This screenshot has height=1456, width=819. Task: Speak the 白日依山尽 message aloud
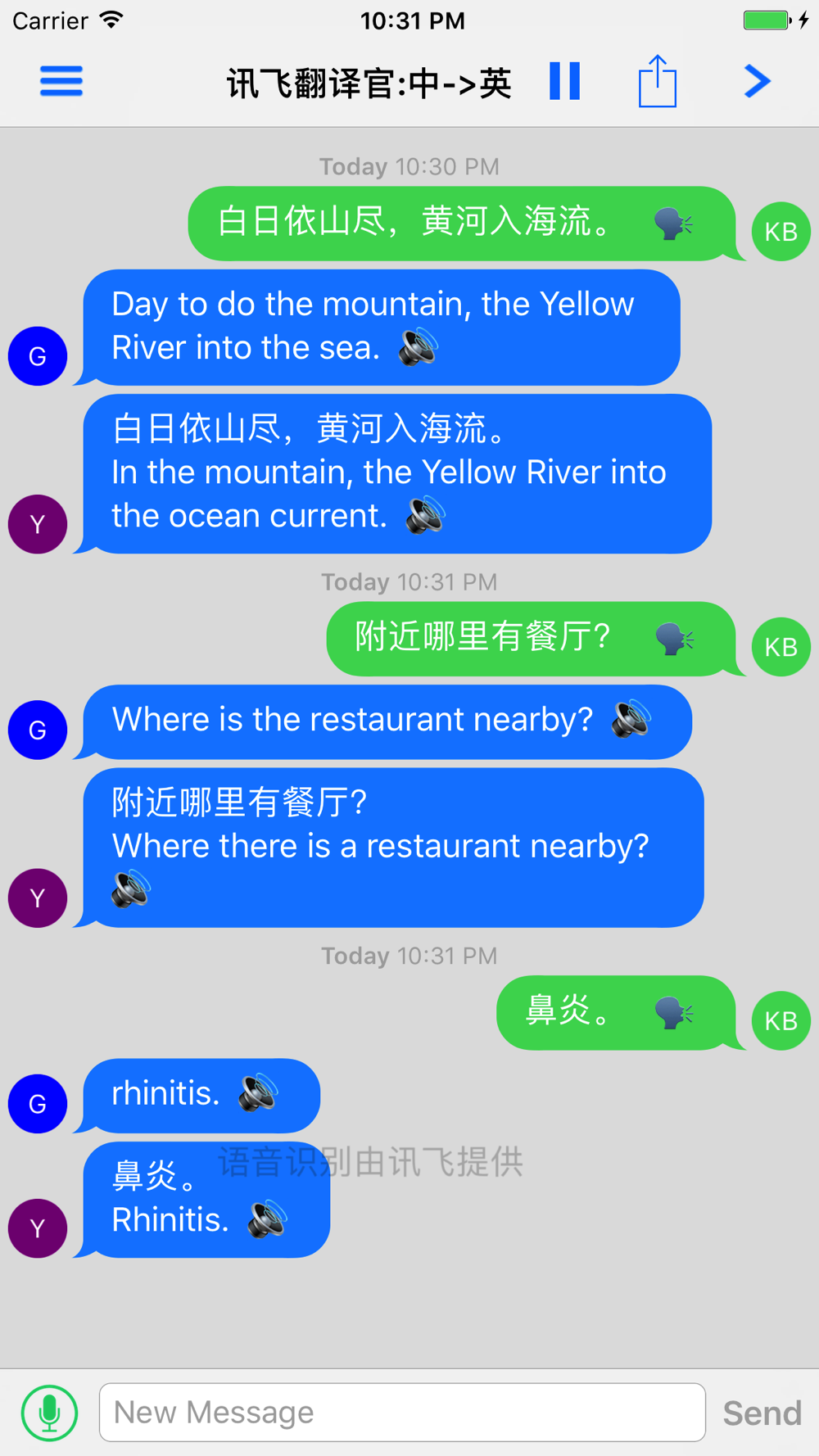[674, 223]
